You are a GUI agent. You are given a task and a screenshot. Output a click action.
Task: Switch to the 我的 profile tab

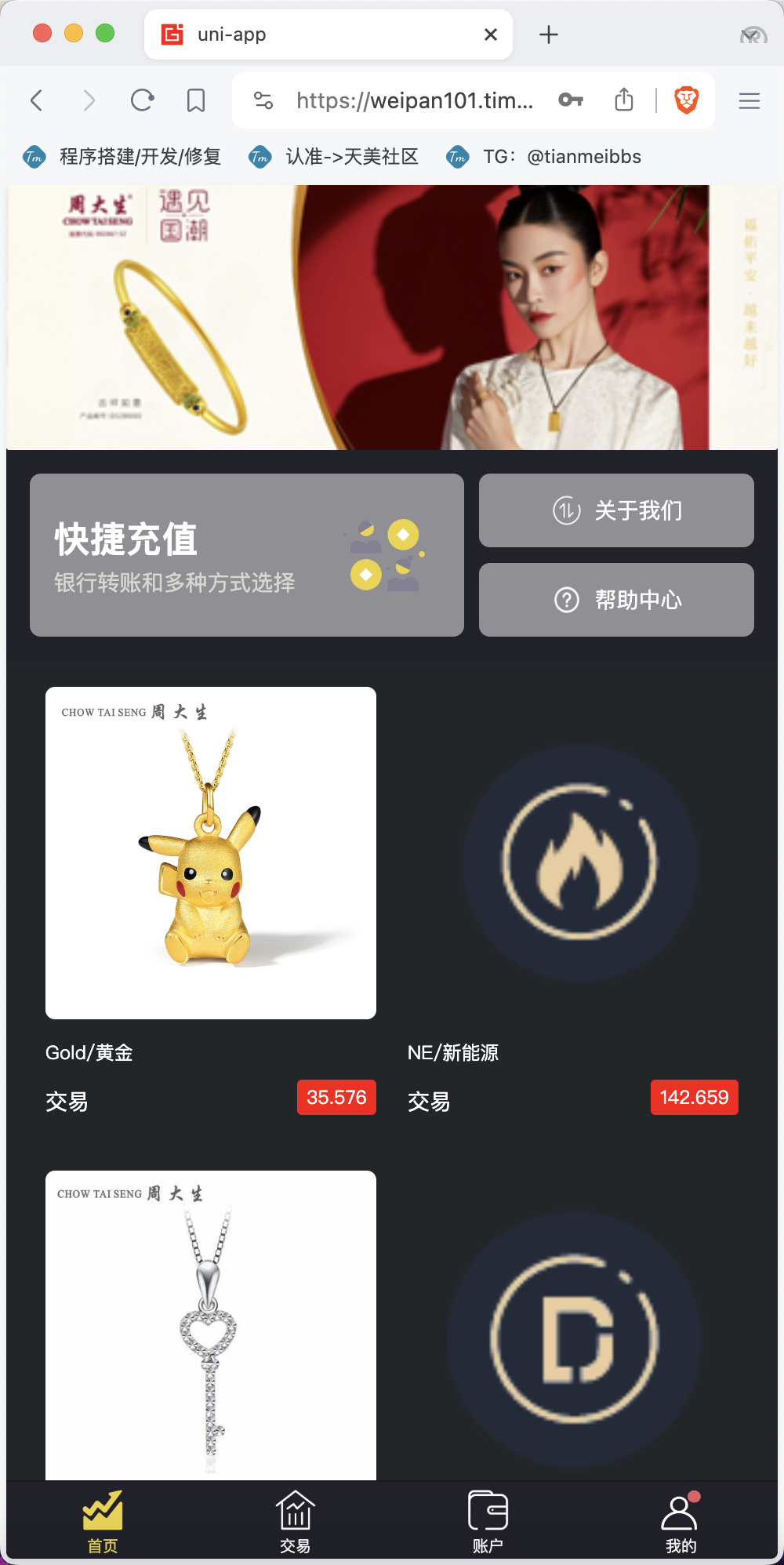click(x=681, y=1523)
